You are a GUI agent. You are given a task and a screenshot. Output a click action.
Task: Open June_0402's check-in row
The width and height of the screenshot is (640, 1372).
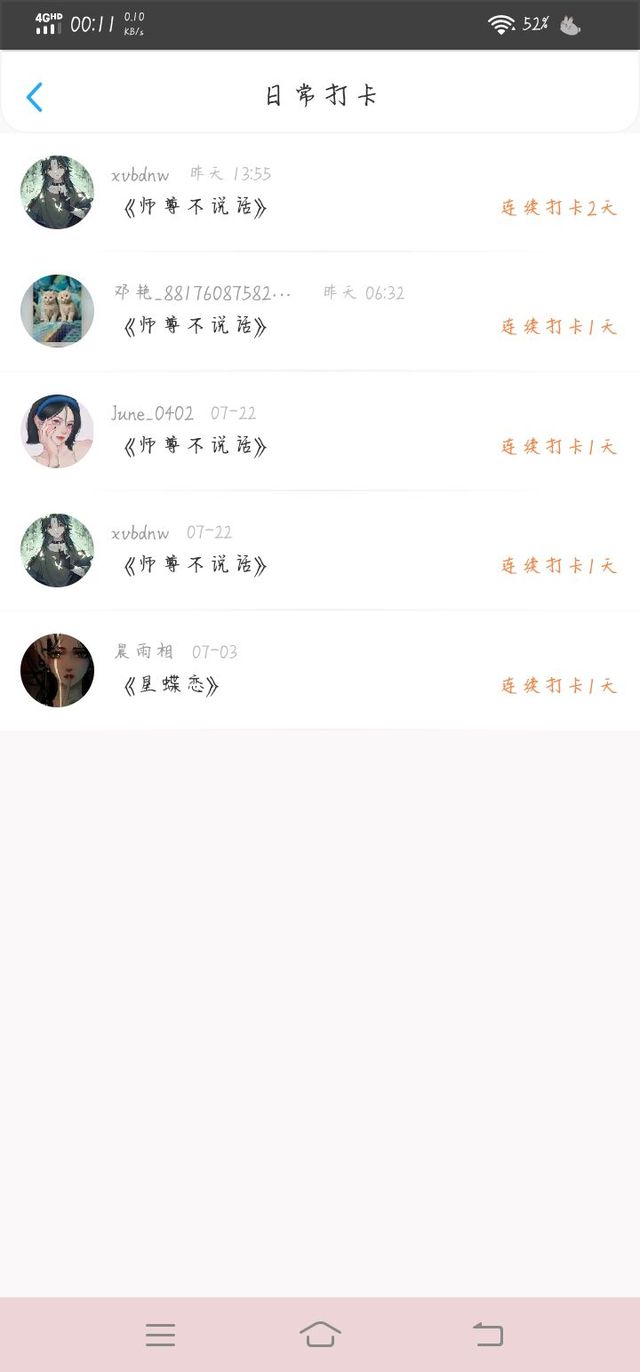tap(320, 431)
